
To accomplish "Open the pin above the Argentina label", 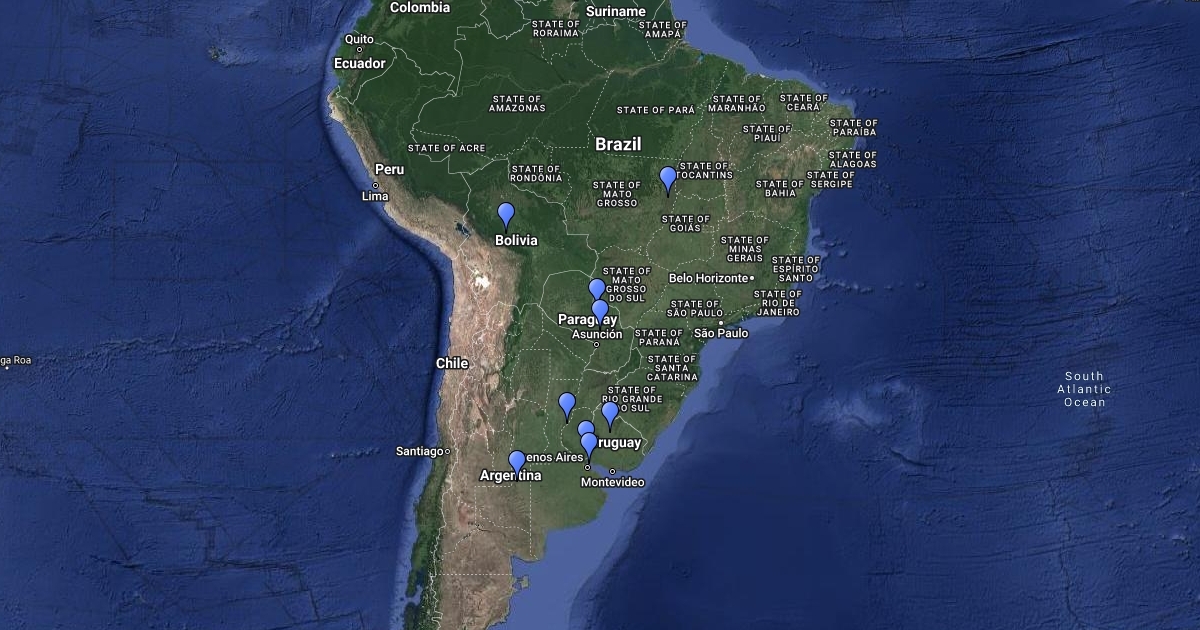I will [x=517, y=461].
